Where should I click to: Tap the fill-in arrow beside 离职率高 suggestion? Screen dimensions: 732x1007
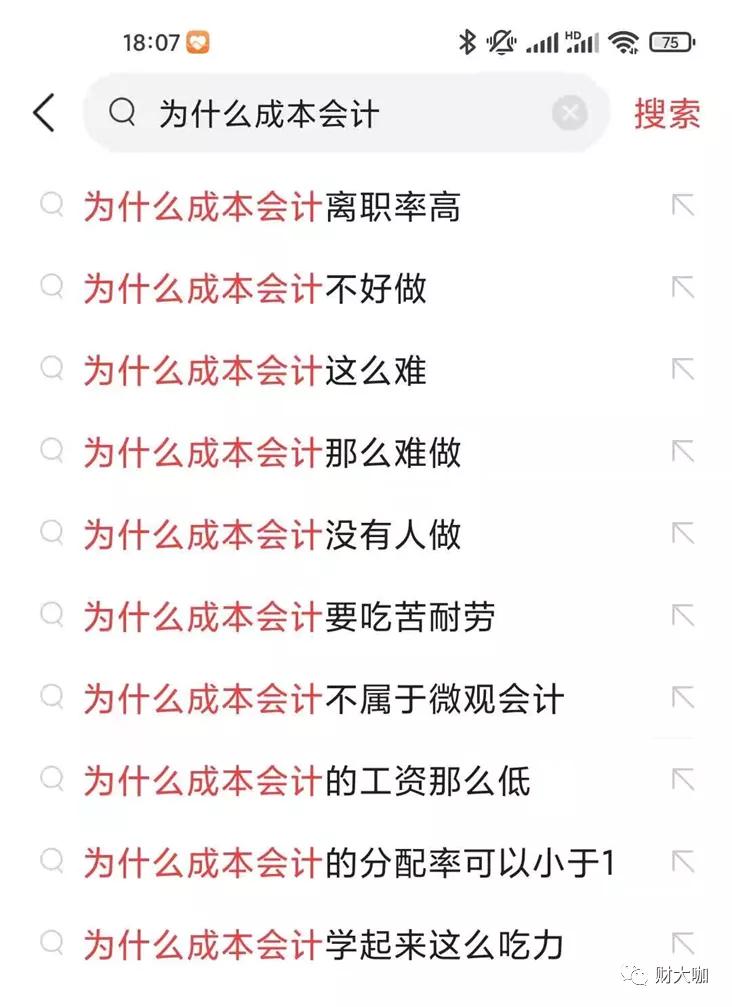pyautogui.click(x=681, y=206)
